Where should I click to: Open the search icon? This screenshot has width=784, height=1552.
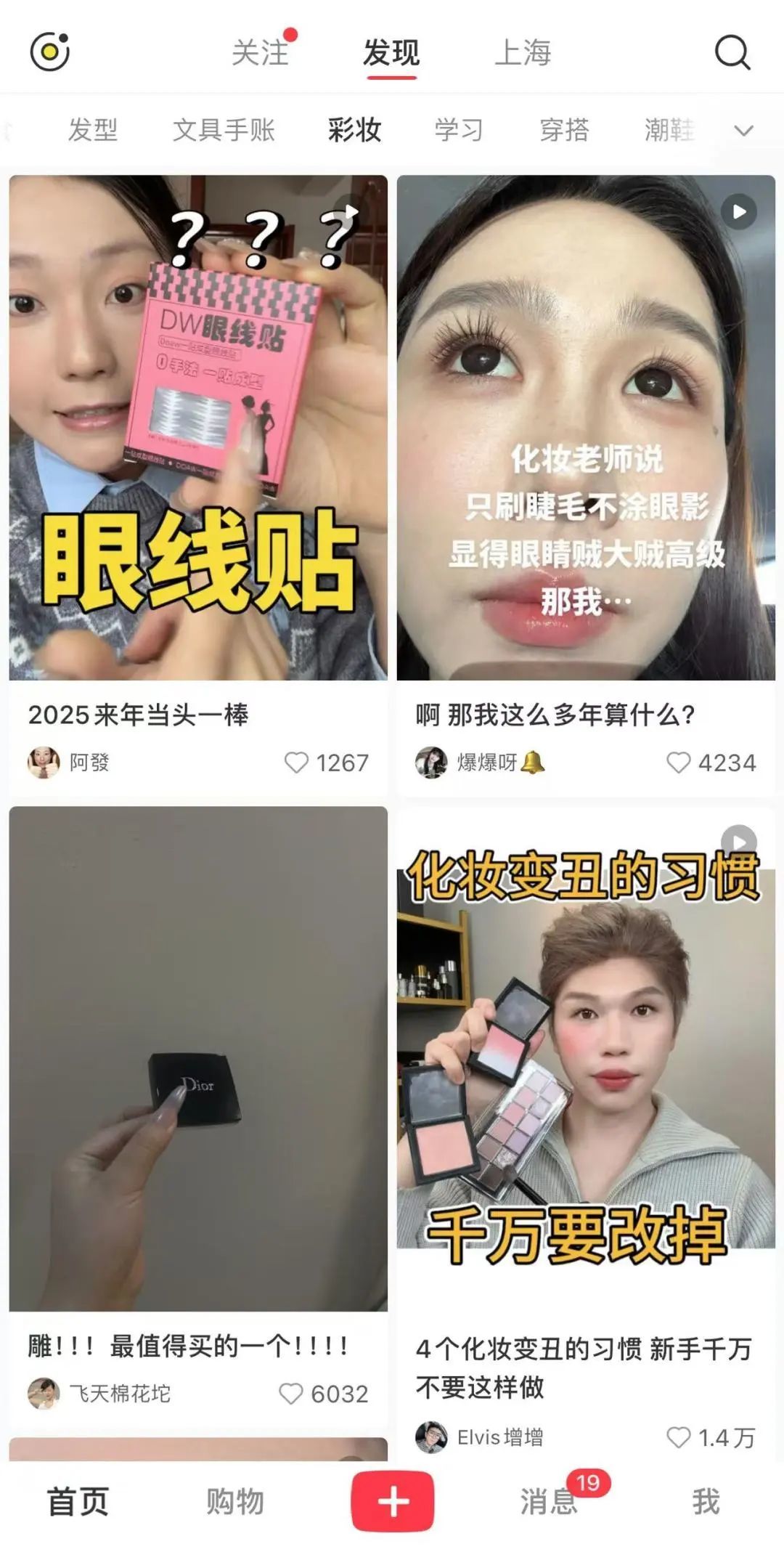click(732, 52)
